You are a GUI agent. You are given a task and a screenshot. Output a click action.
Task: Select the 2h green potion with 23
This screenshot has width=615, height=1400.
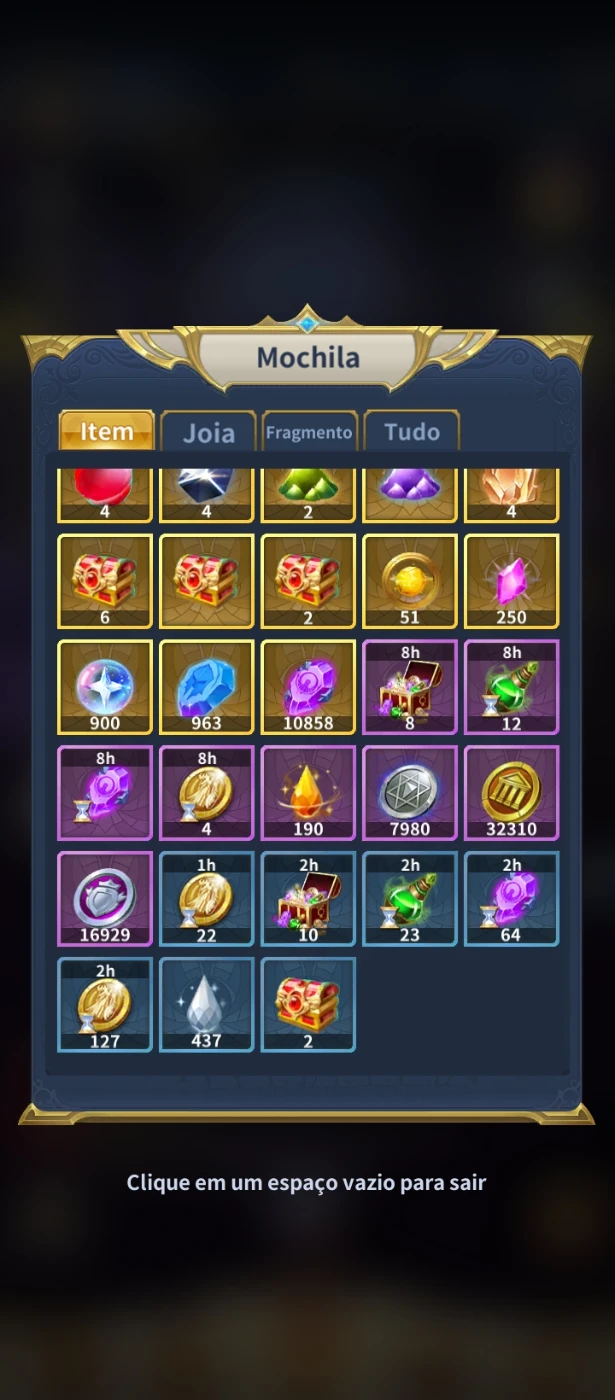410,898
